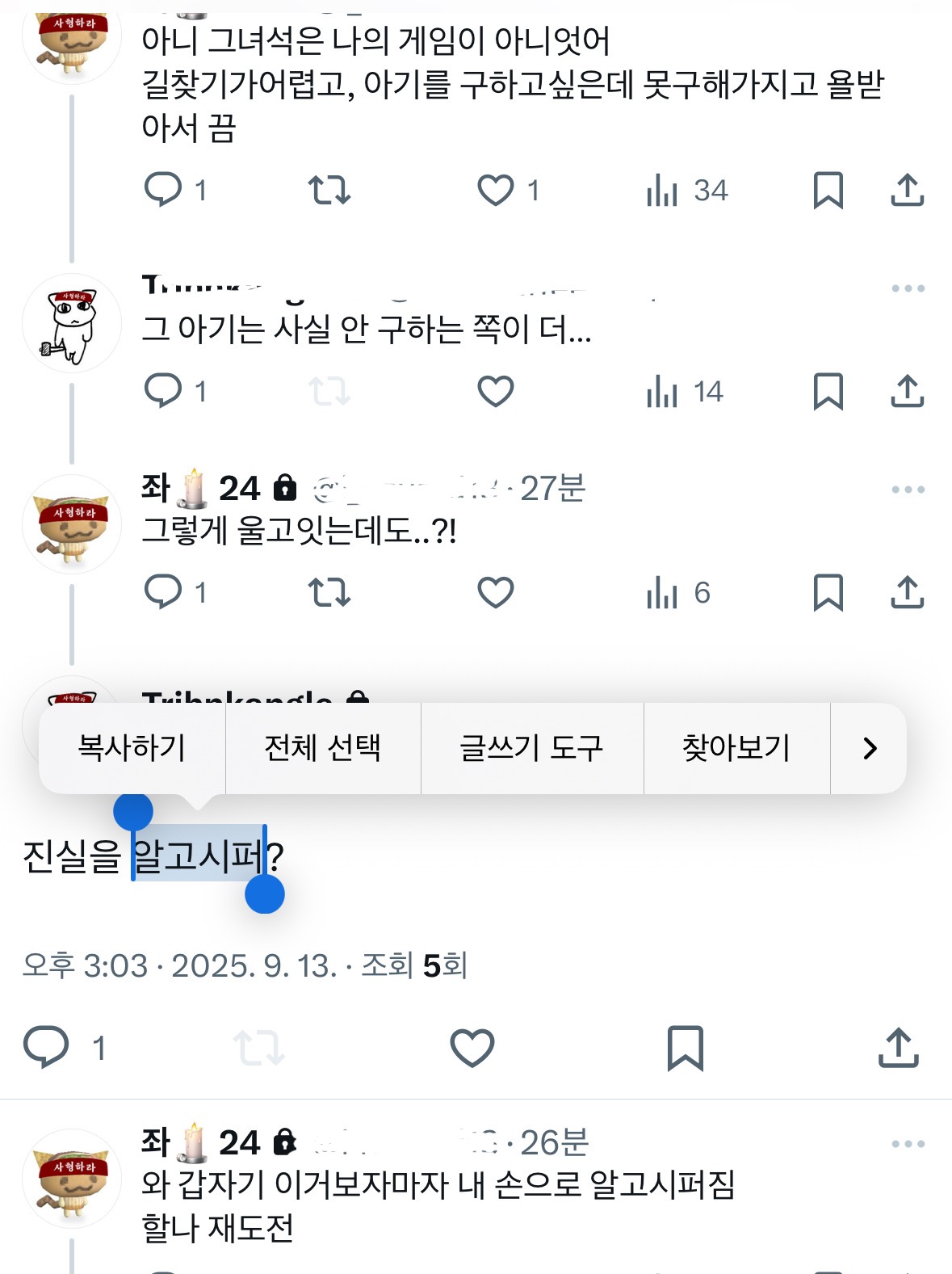Share the tweet ending 욕받아서 끔
Image resolution: width=952 pixels, height=1274 pixels.
point(907,191)
